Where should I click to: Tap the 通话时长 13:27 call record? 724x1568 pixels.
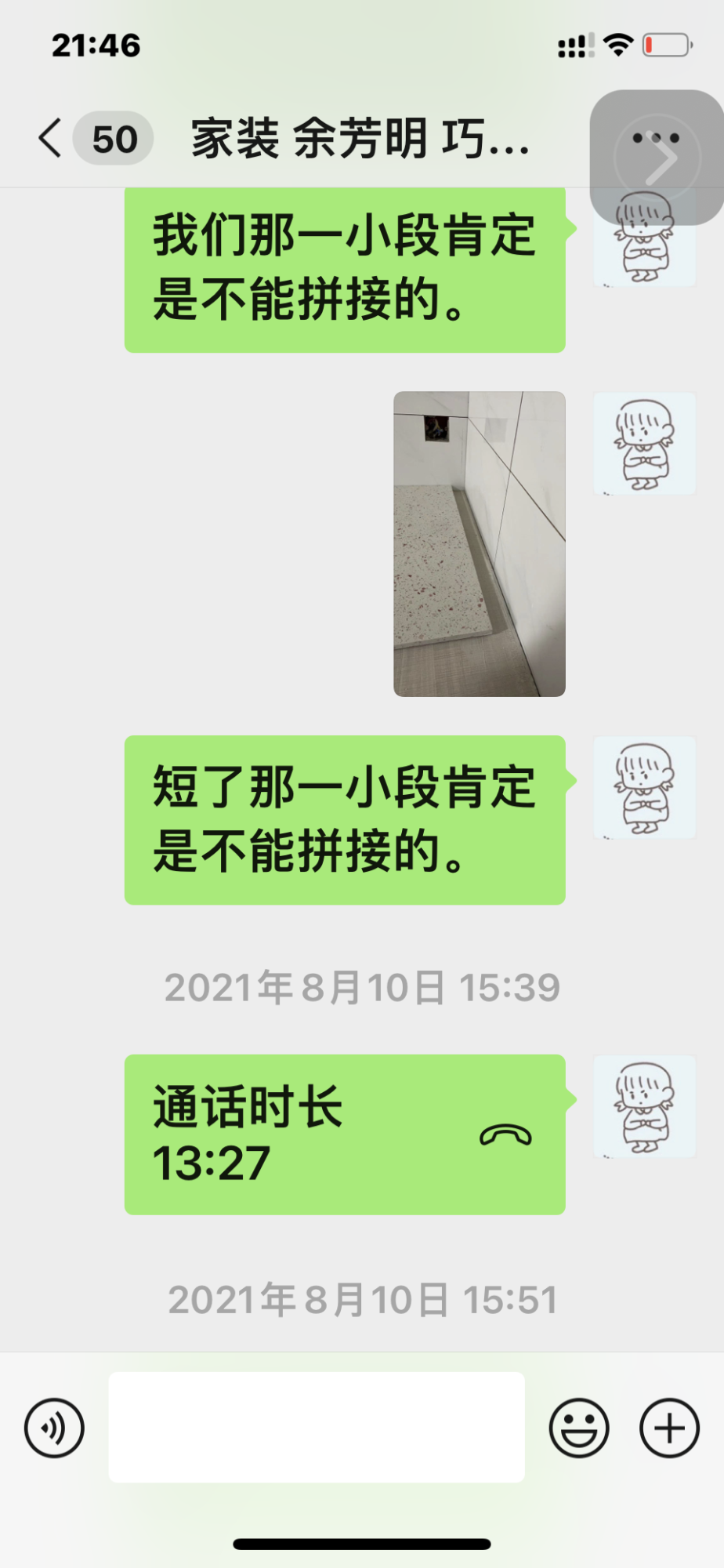pos(344,1134)
